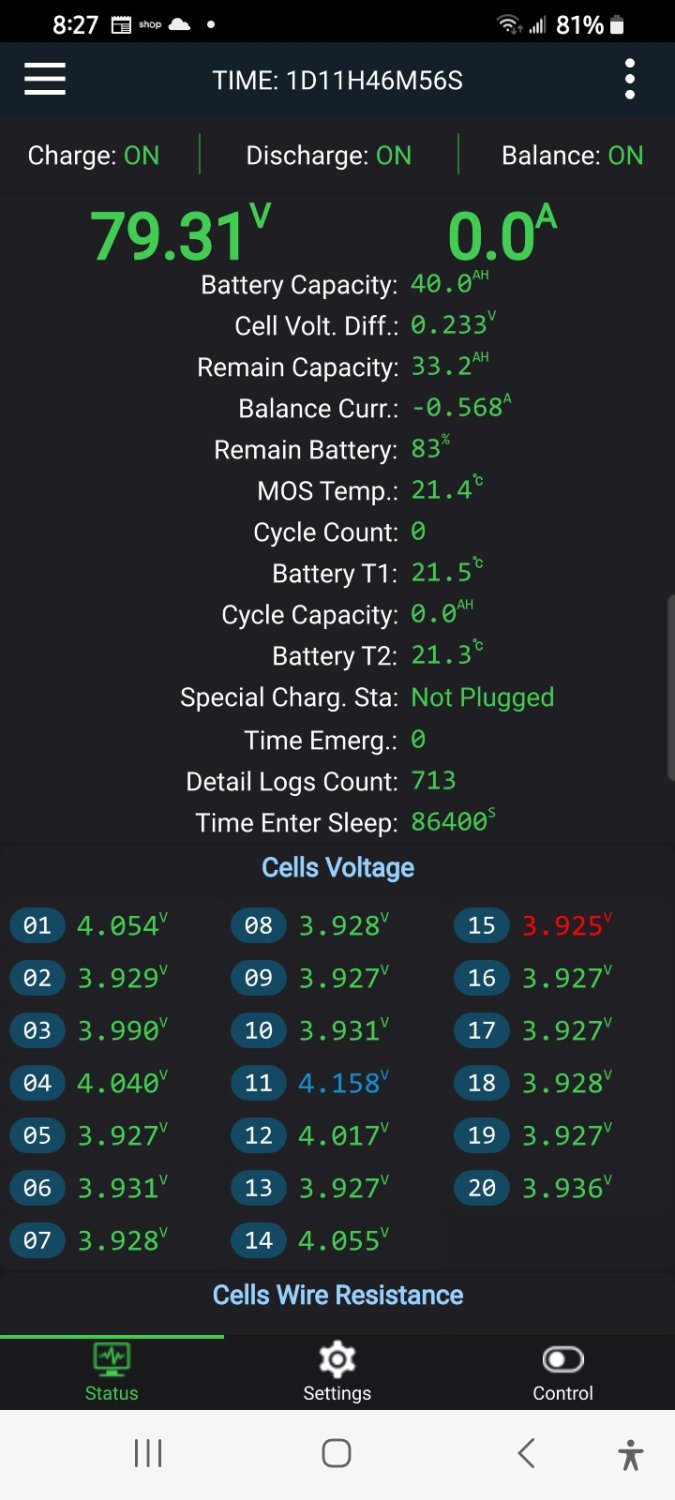The height and width of the screenshot is (1500, 675).
Task: Go back with the system back button
Action: (x=526, y=1453)
